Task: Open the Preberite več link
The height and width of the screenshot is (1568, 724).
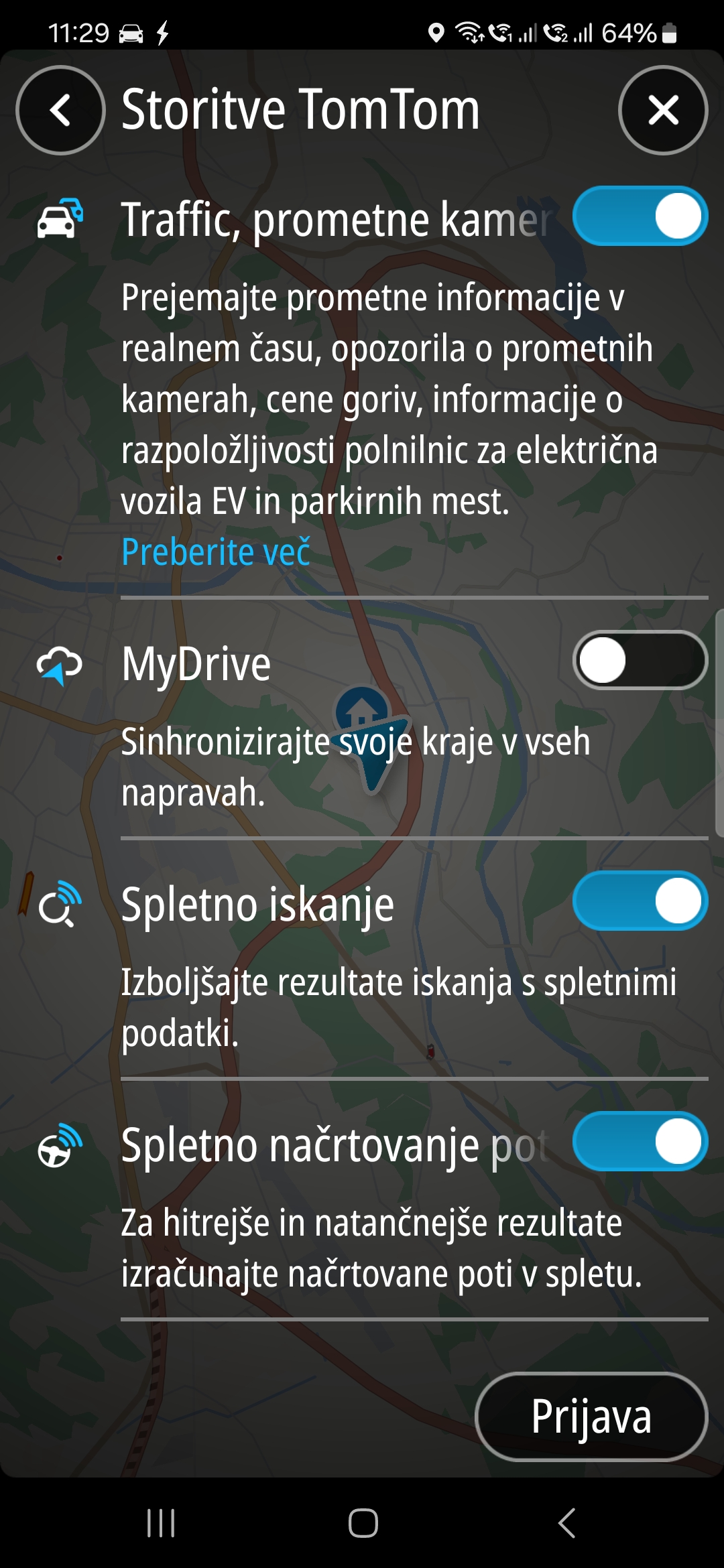Action: point(216,552)
